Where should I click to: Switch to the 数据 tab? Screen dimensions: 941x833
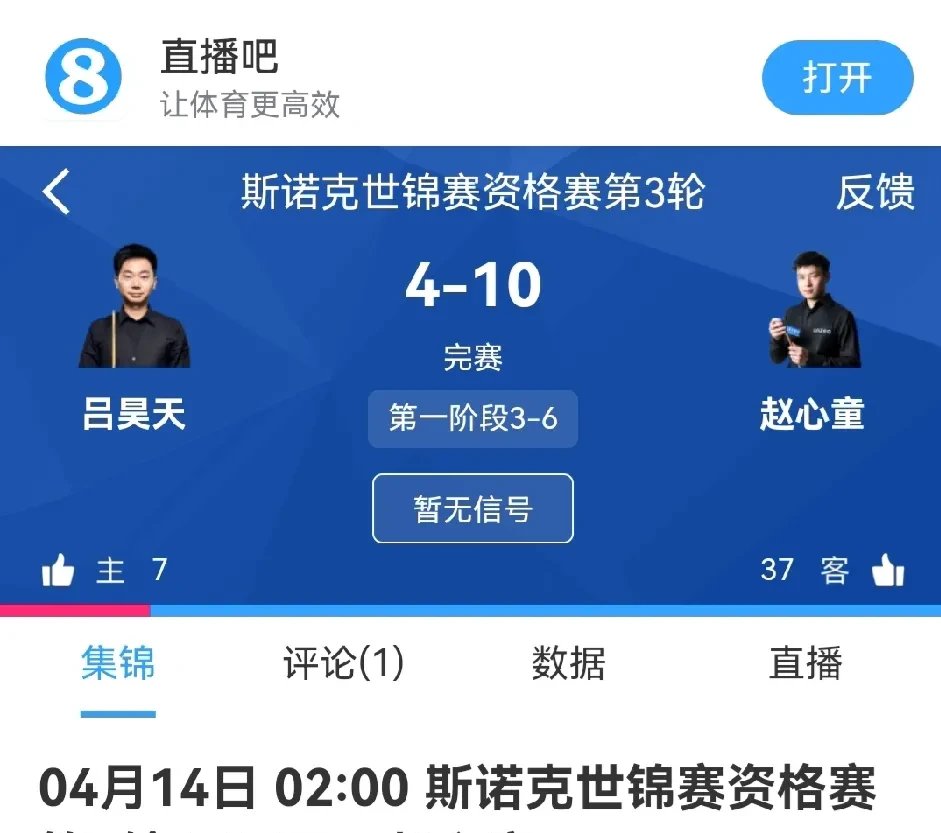click(568, 663)
